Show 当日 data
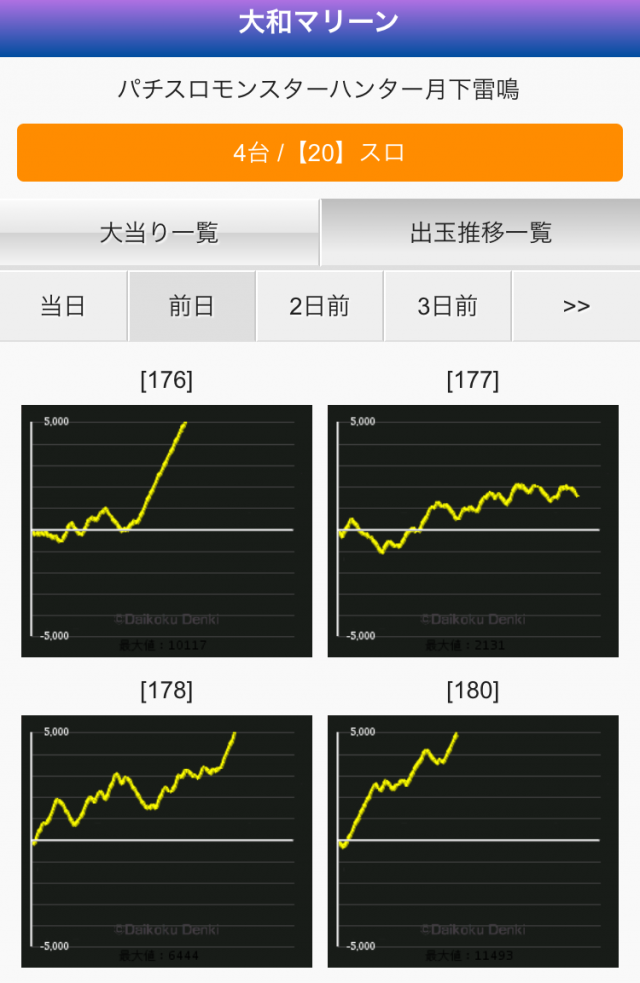 (63, 306)
